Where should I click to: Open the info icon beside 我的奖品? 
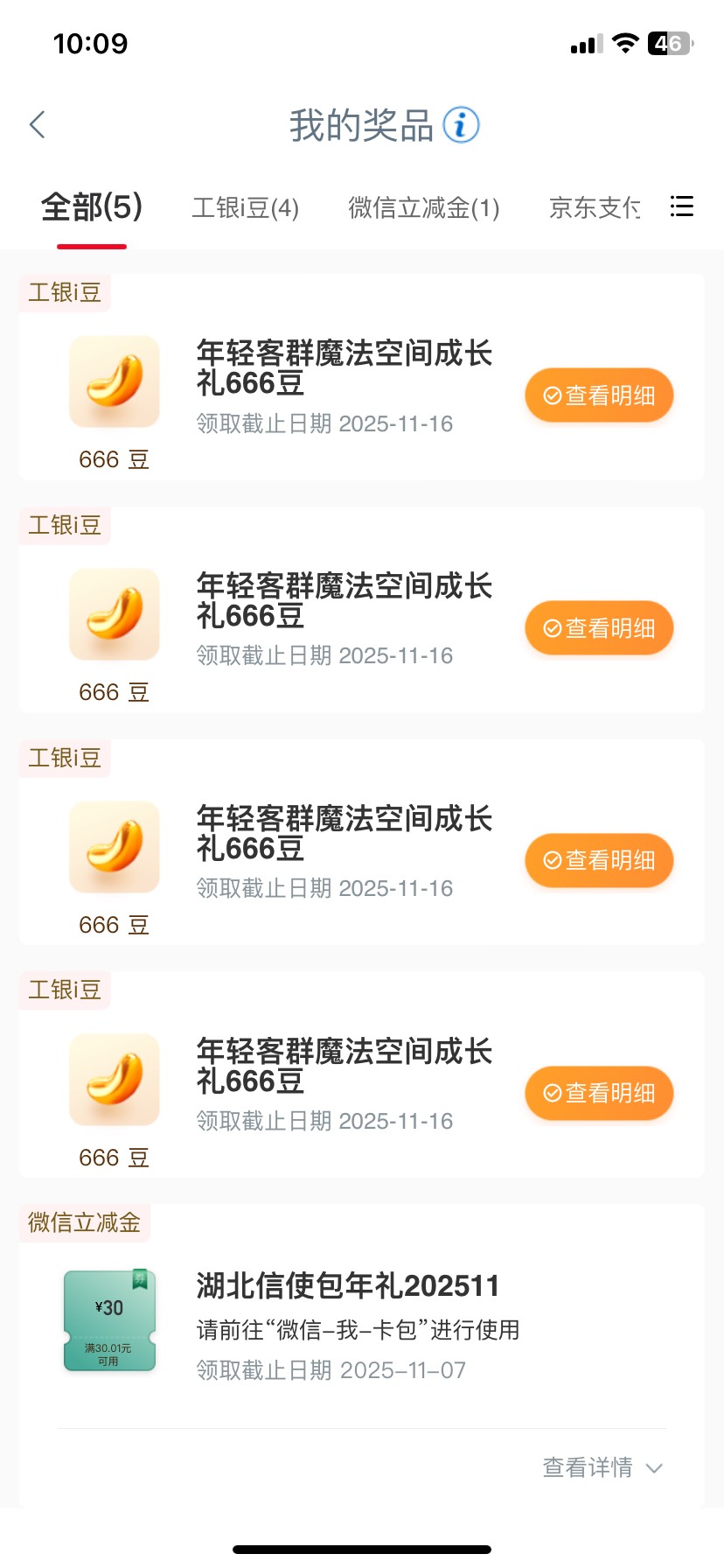click(461, 125)
